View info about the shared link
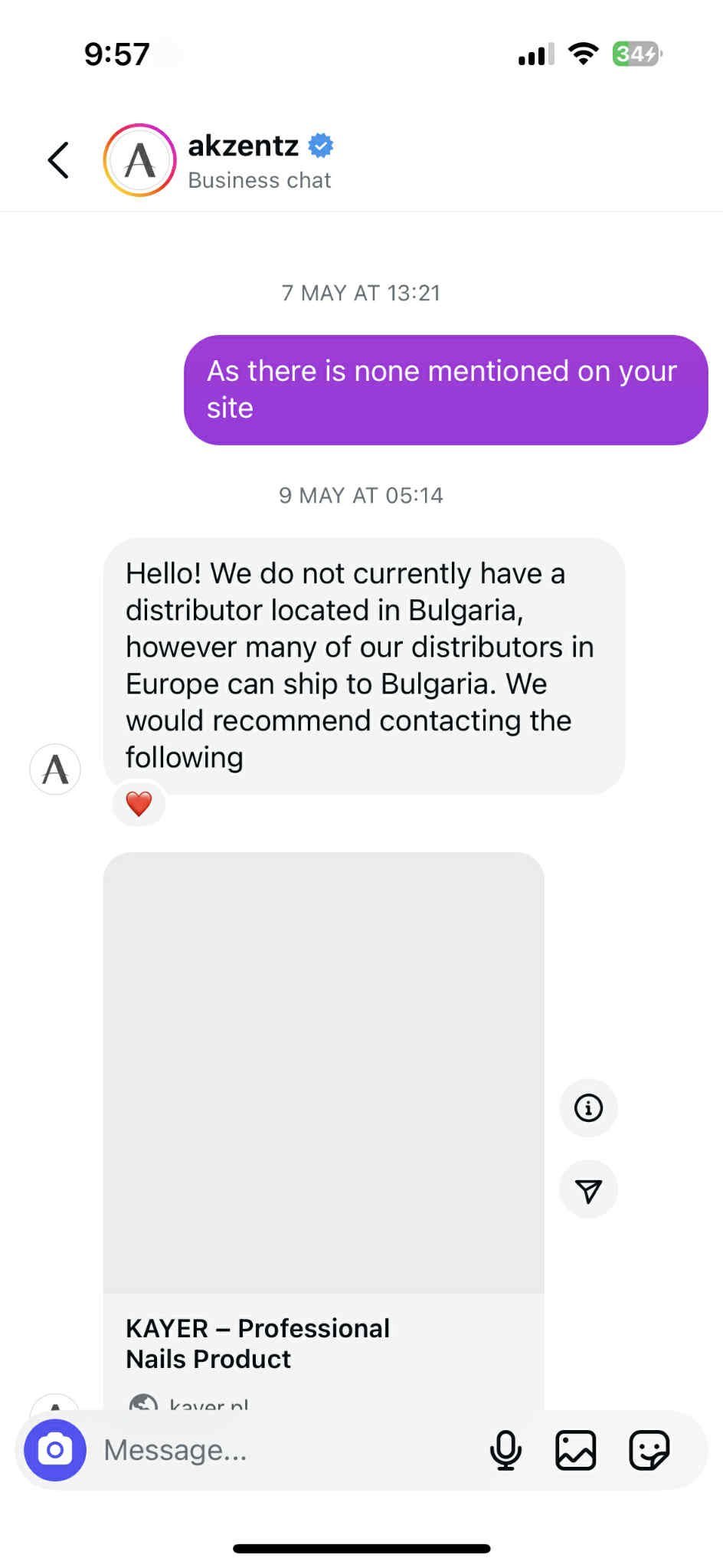This screenshot has width=723, height=1568. pyautogui.click(x=588, y=1107)
